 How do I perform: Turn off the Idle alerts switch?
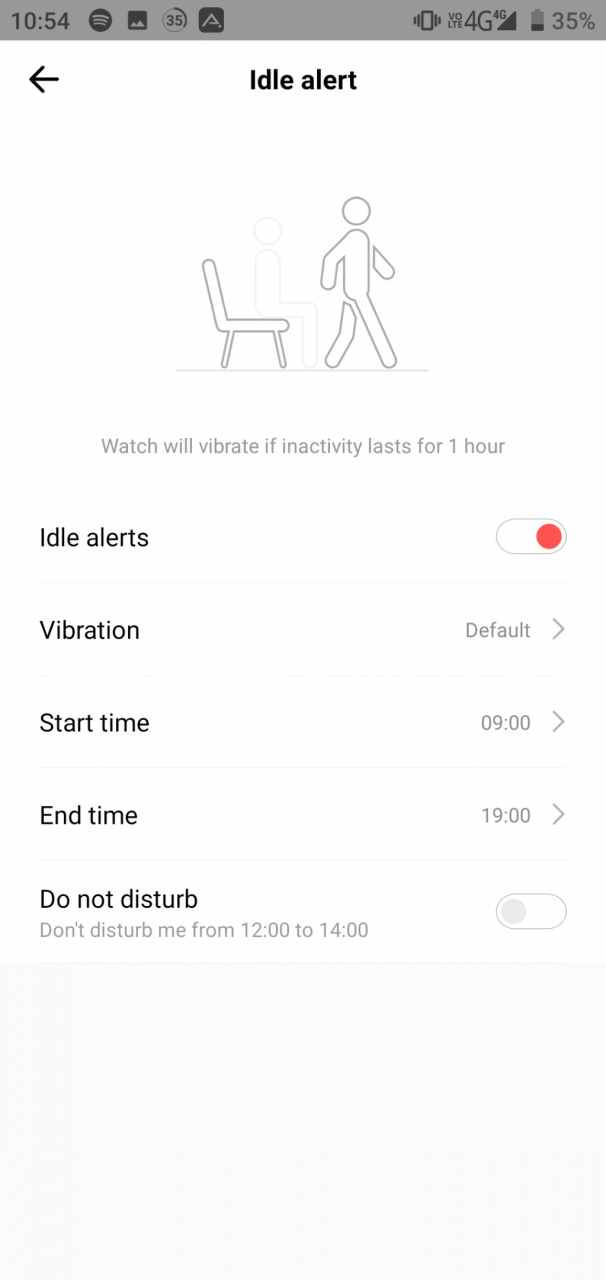tap(531, 537)
